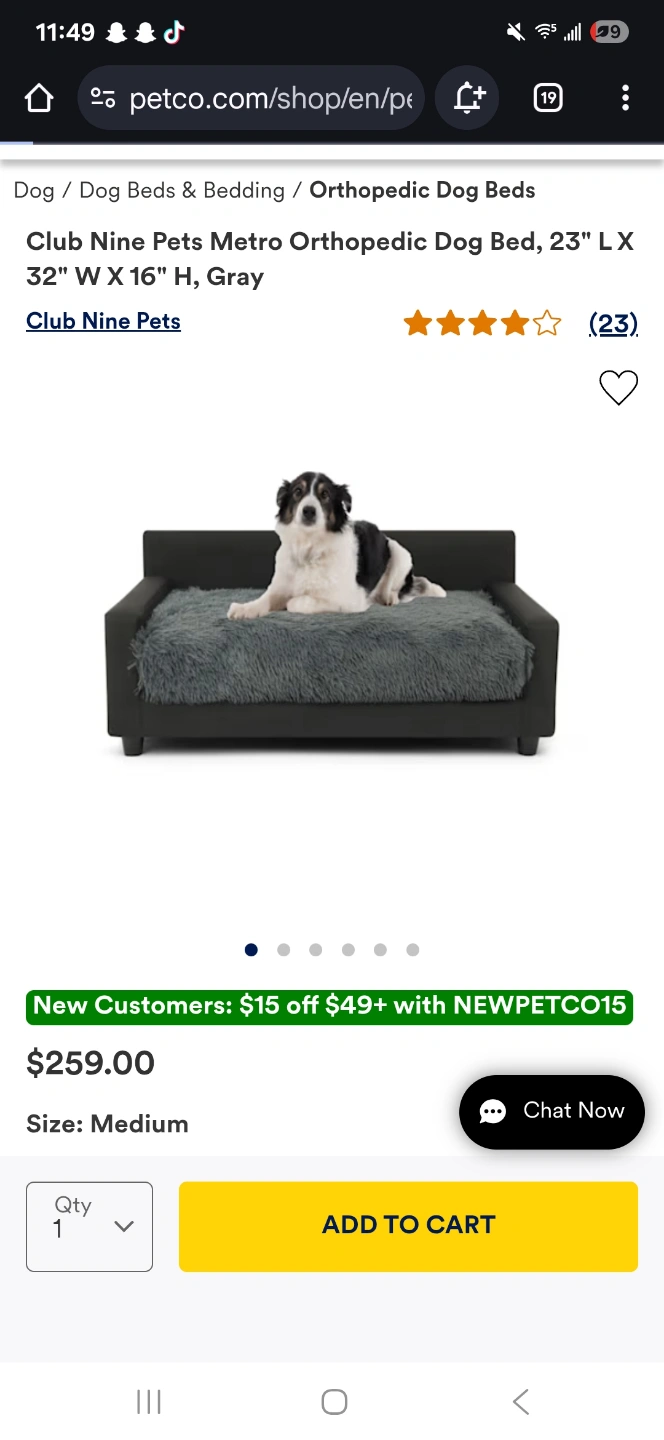Viewport: 664px width, 1440px height.
Task: Tap the browser home icon
Action: tap(39, 98)
